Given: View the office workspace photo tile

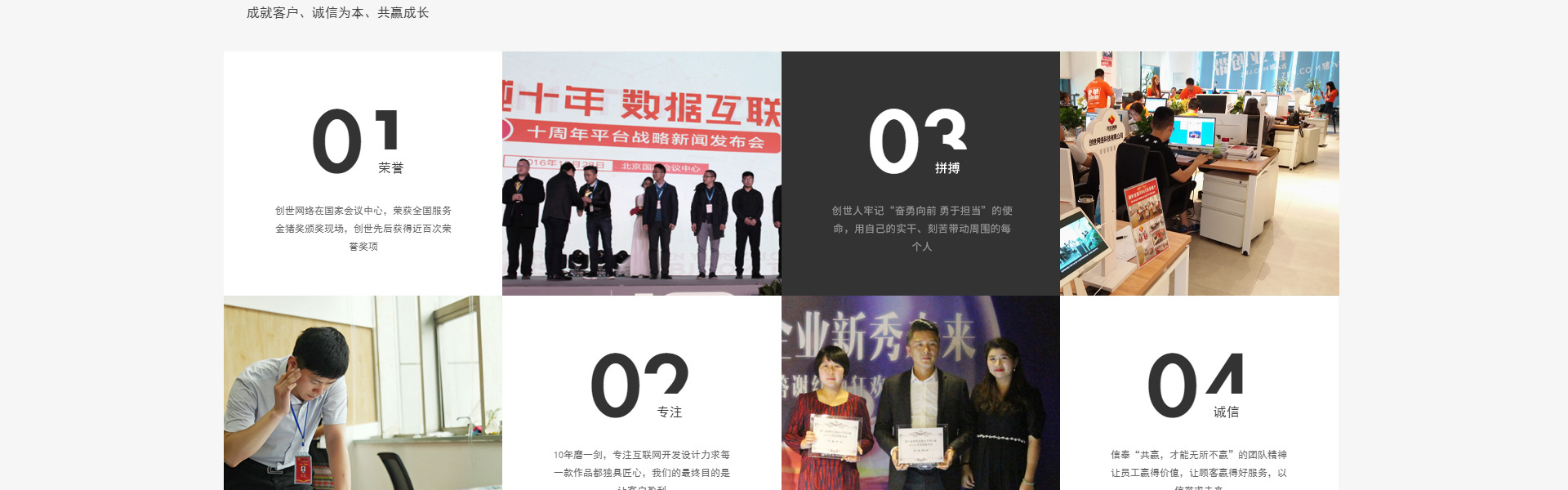Looking at the screenshot, I should pos(1199,173).
